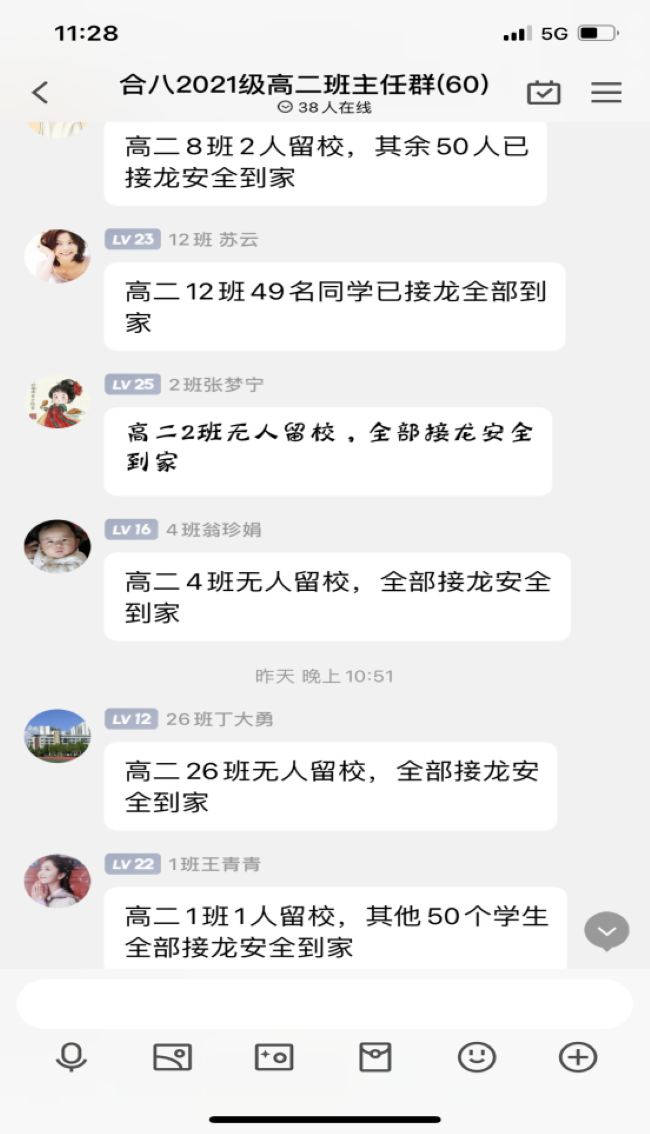View the profile avatar of 1班王青青
The width and height of the screenshot is (650, 1134).
pos(57,881)
